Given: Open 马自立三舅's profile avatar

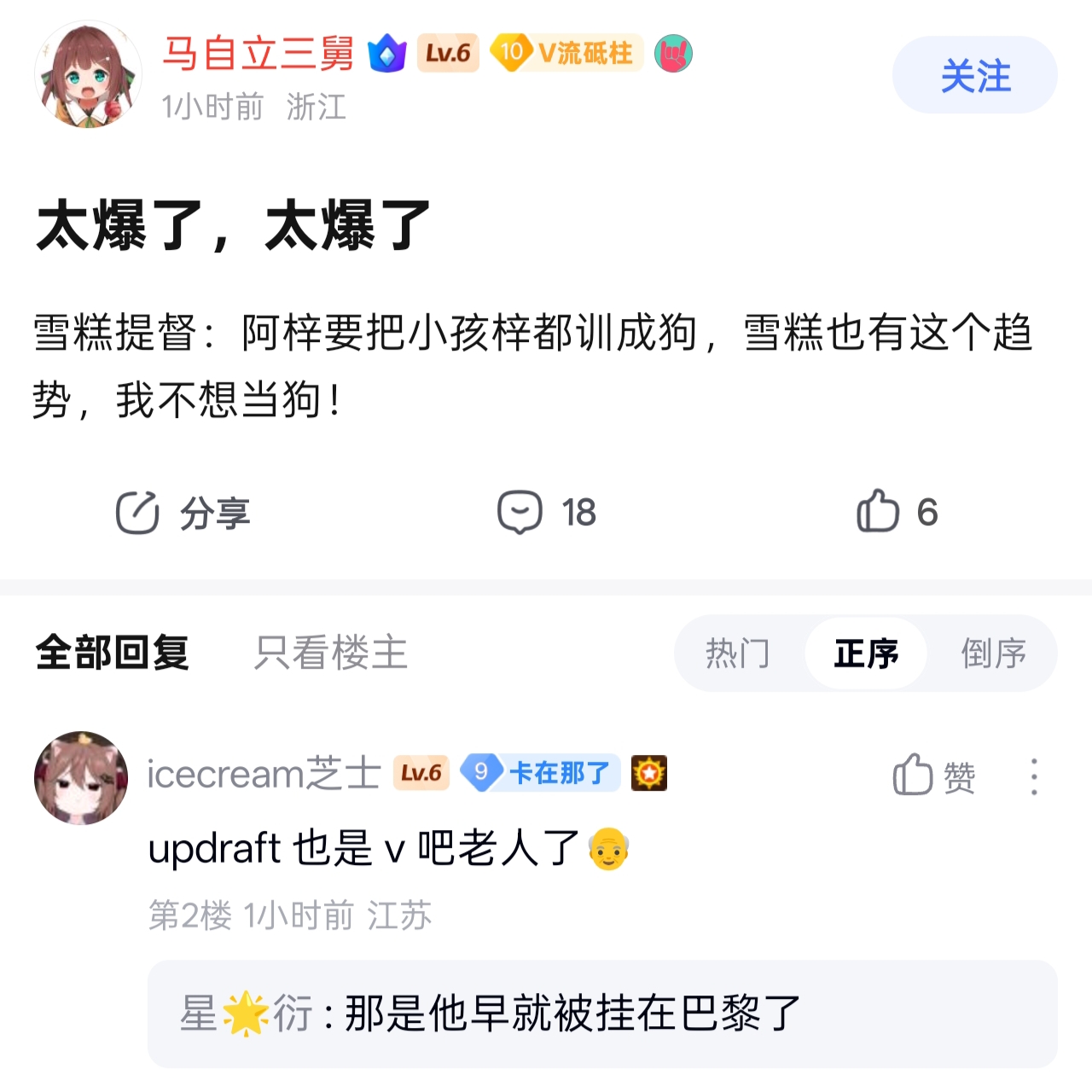Looking at the screenshot, I should (x=88, y=75).
